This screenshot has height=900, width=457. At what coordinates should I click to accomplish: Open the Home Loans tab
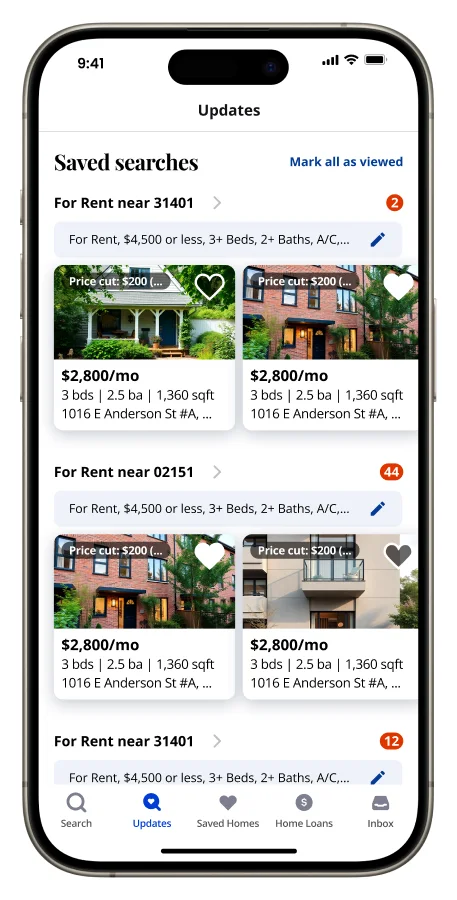coord(304,810)
